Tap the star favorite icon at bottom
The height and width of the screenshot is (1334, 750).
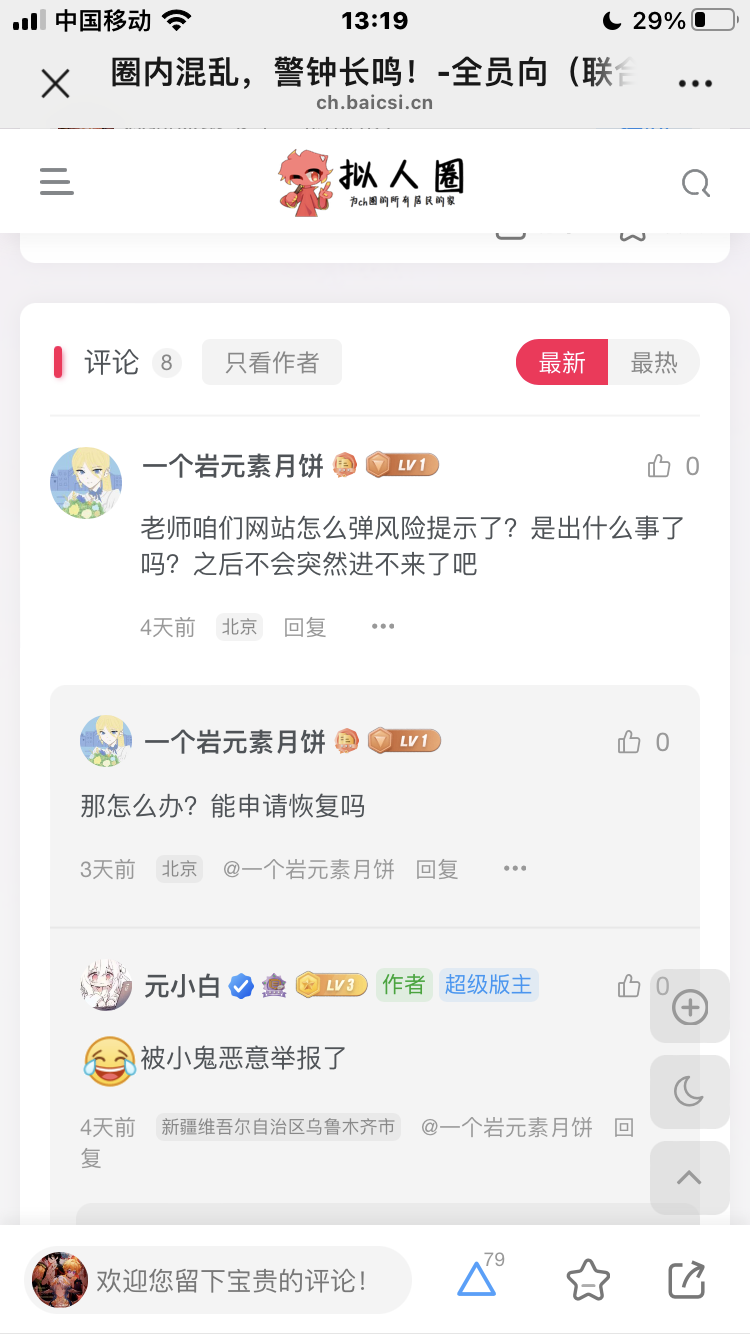pos(588,1279)
